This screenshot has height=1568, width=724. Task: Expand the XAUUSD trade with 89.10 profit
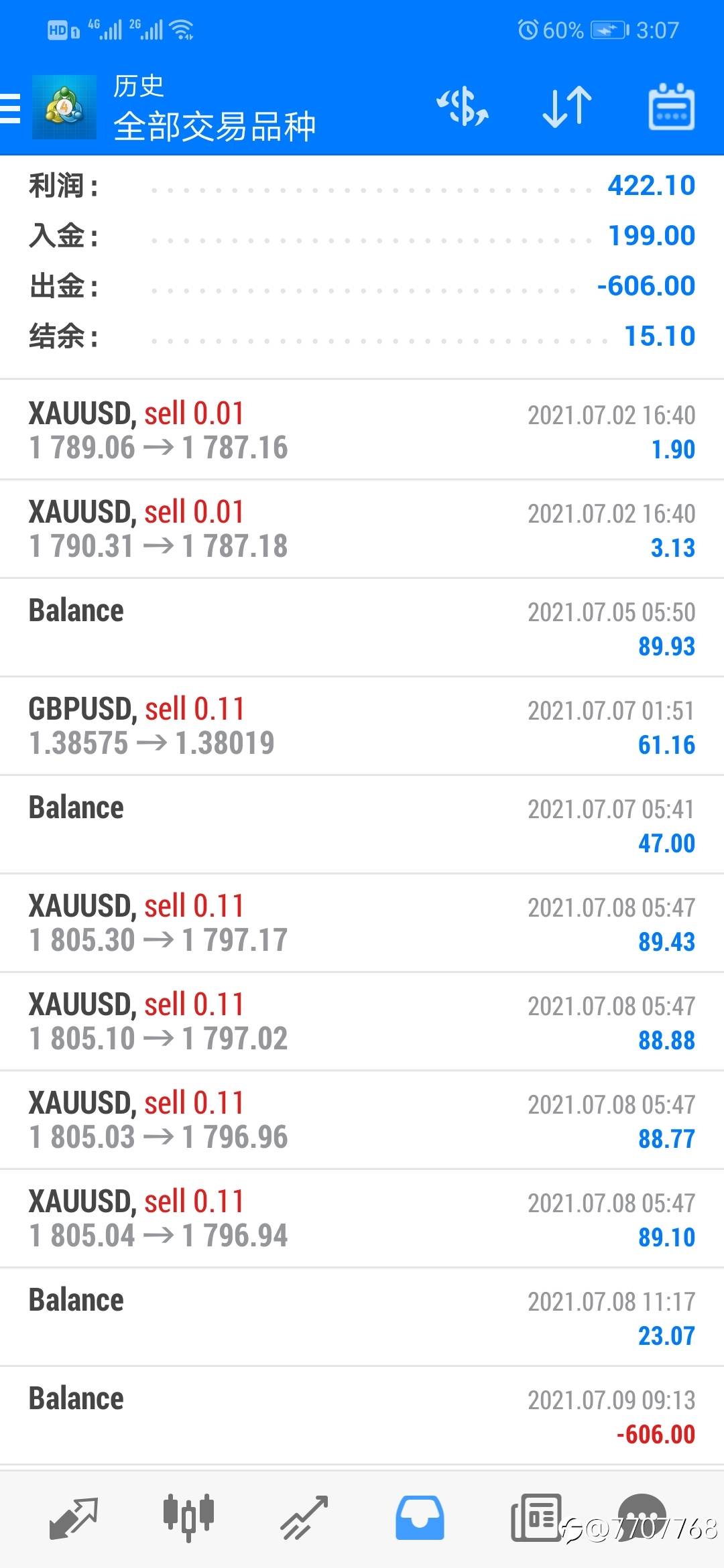(x=362, y=1218)
